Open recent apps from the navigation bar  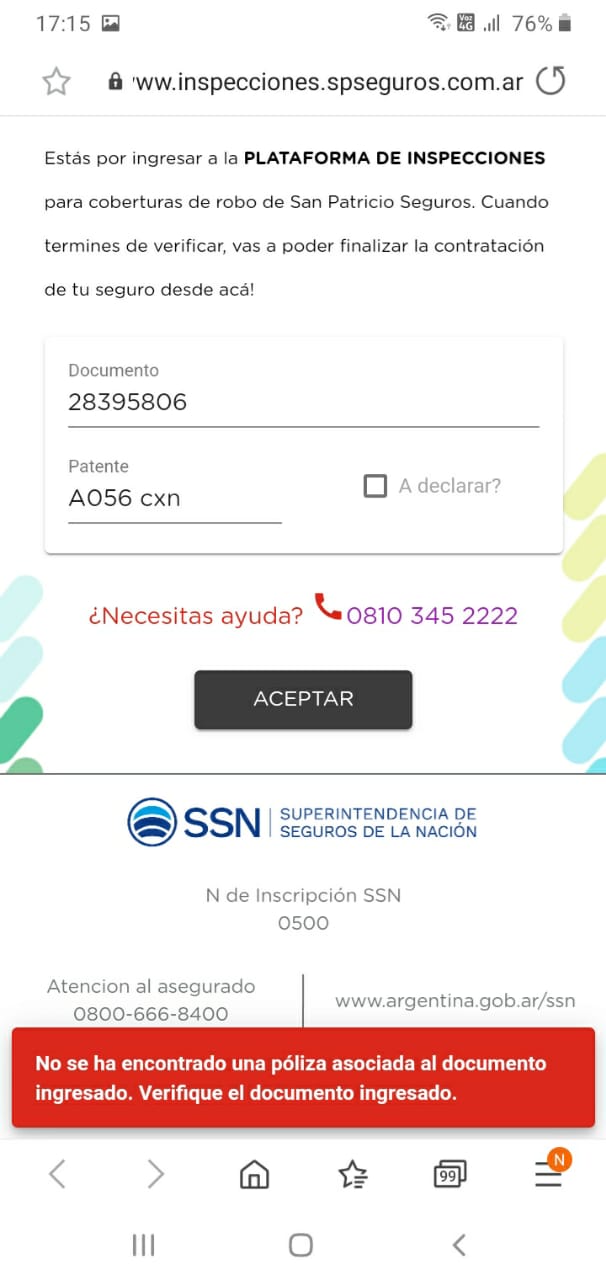144,1244
